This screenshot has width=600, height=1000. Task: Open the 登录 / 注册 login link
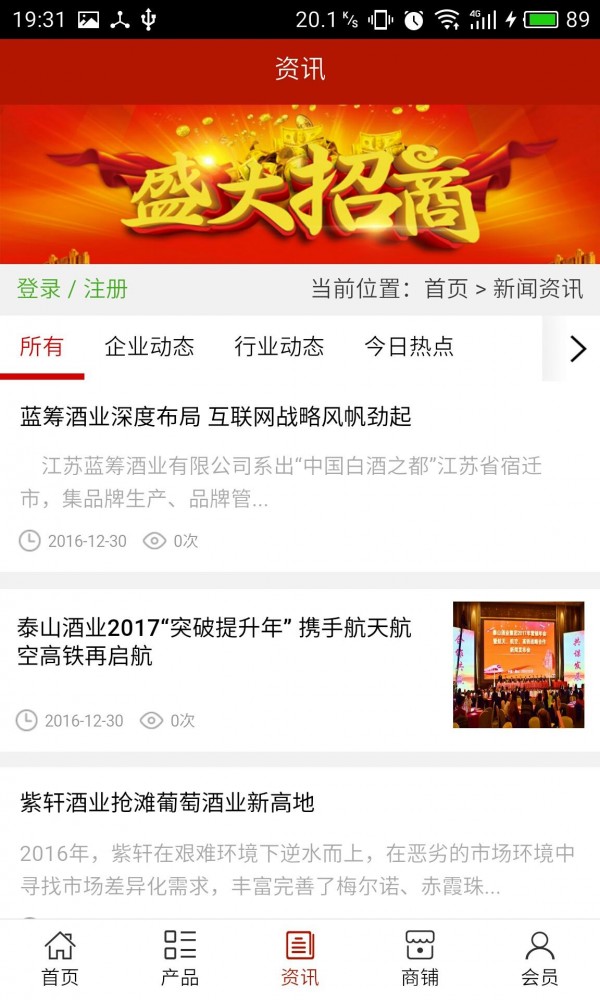click(x=72, y=290)
